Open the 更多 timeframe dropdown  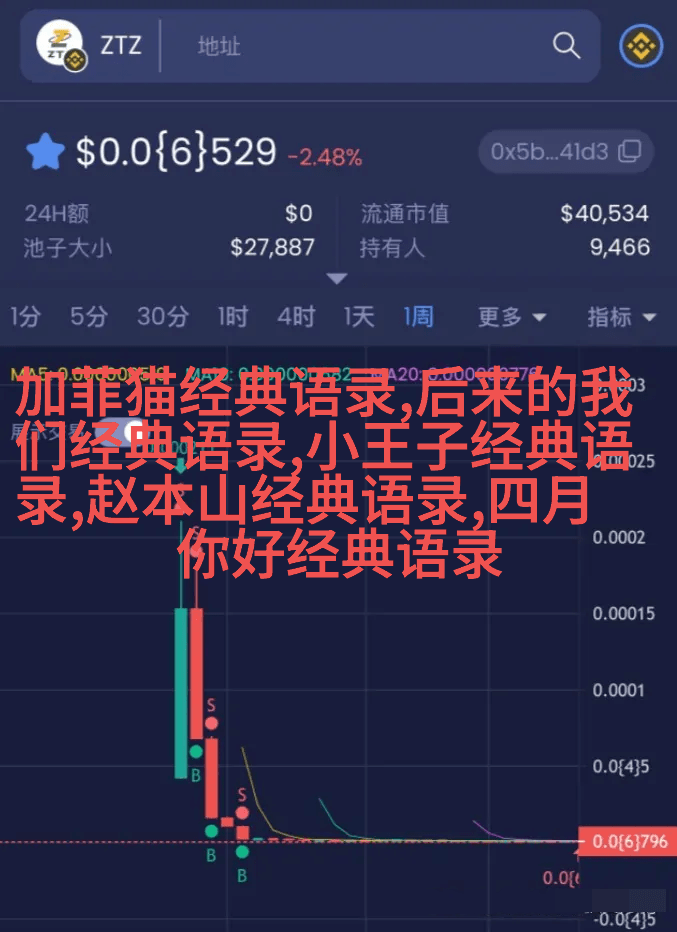pyautogui.click(x=511, y=317)
